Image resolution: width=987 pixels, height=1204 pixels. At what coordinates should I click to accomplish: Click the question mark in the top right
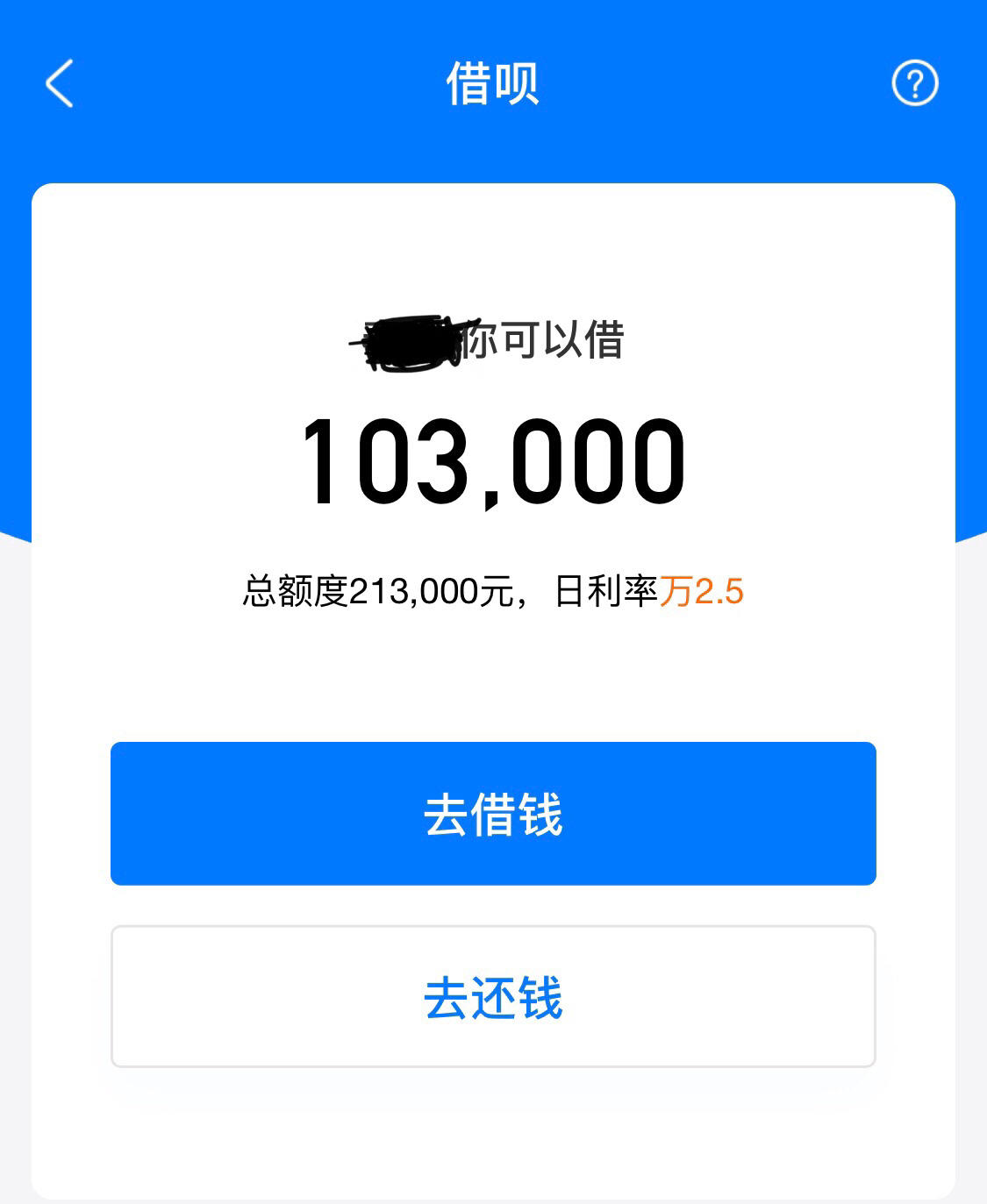pyautogui.click(x=913, y=83)
